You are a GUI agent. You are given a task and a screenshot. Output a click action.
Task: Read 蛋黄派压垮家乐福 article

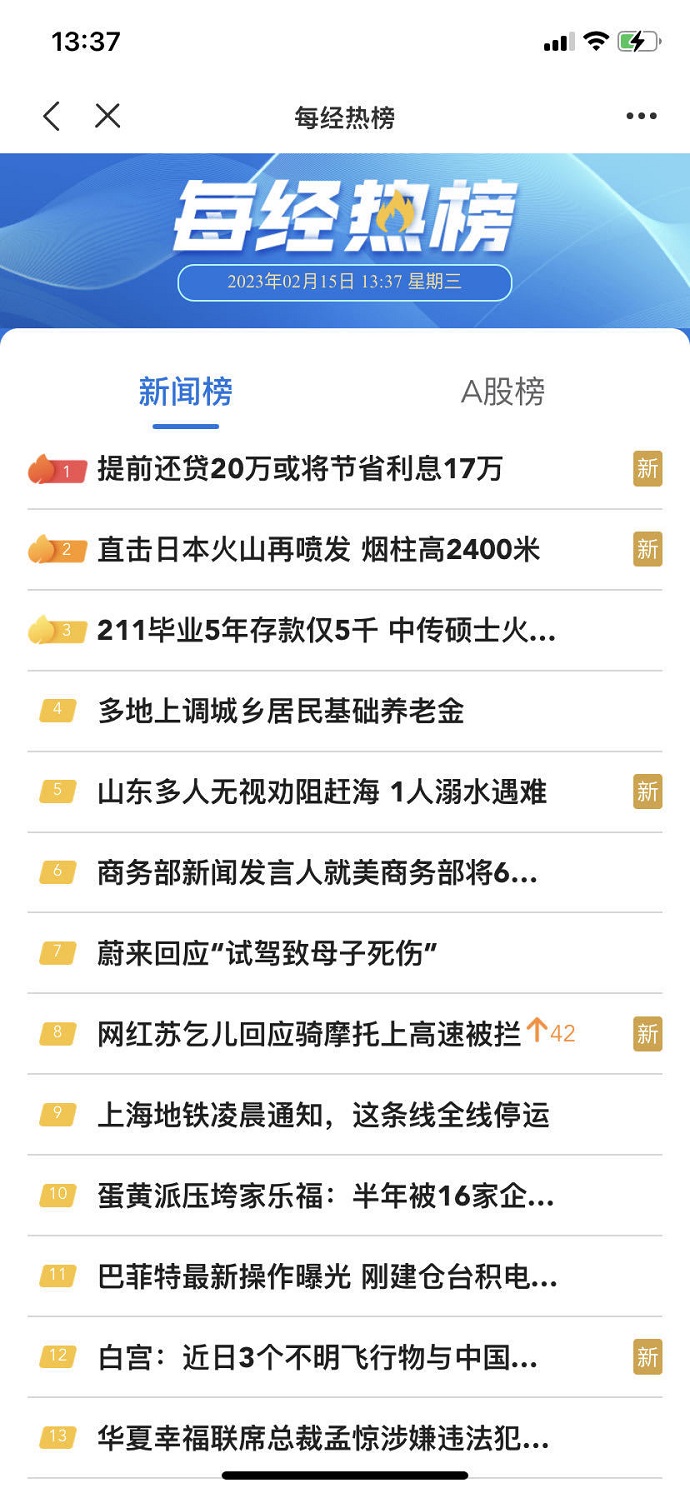344,1196
